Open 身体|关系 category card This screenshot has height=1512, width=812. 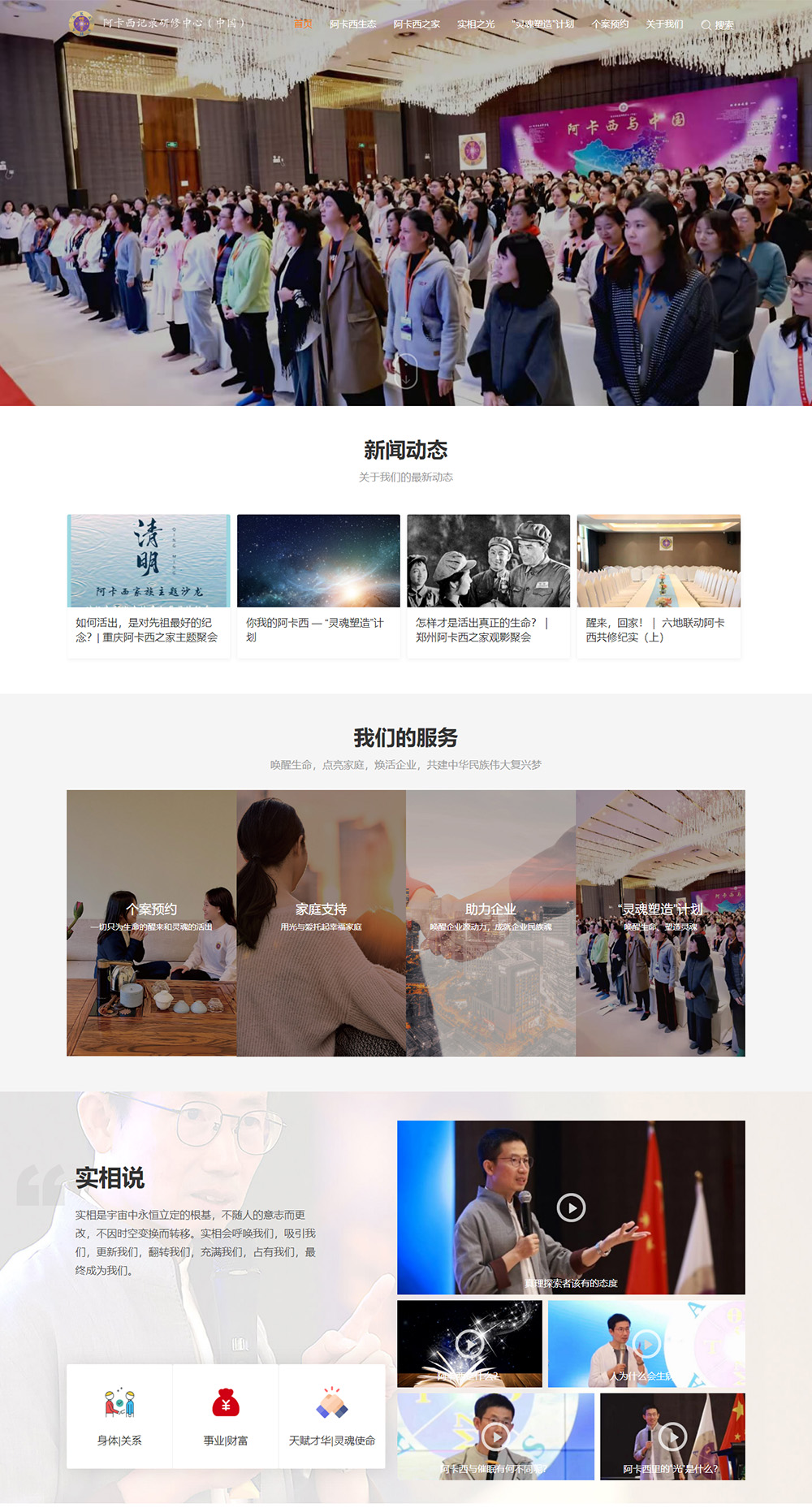coord(119,1416)
